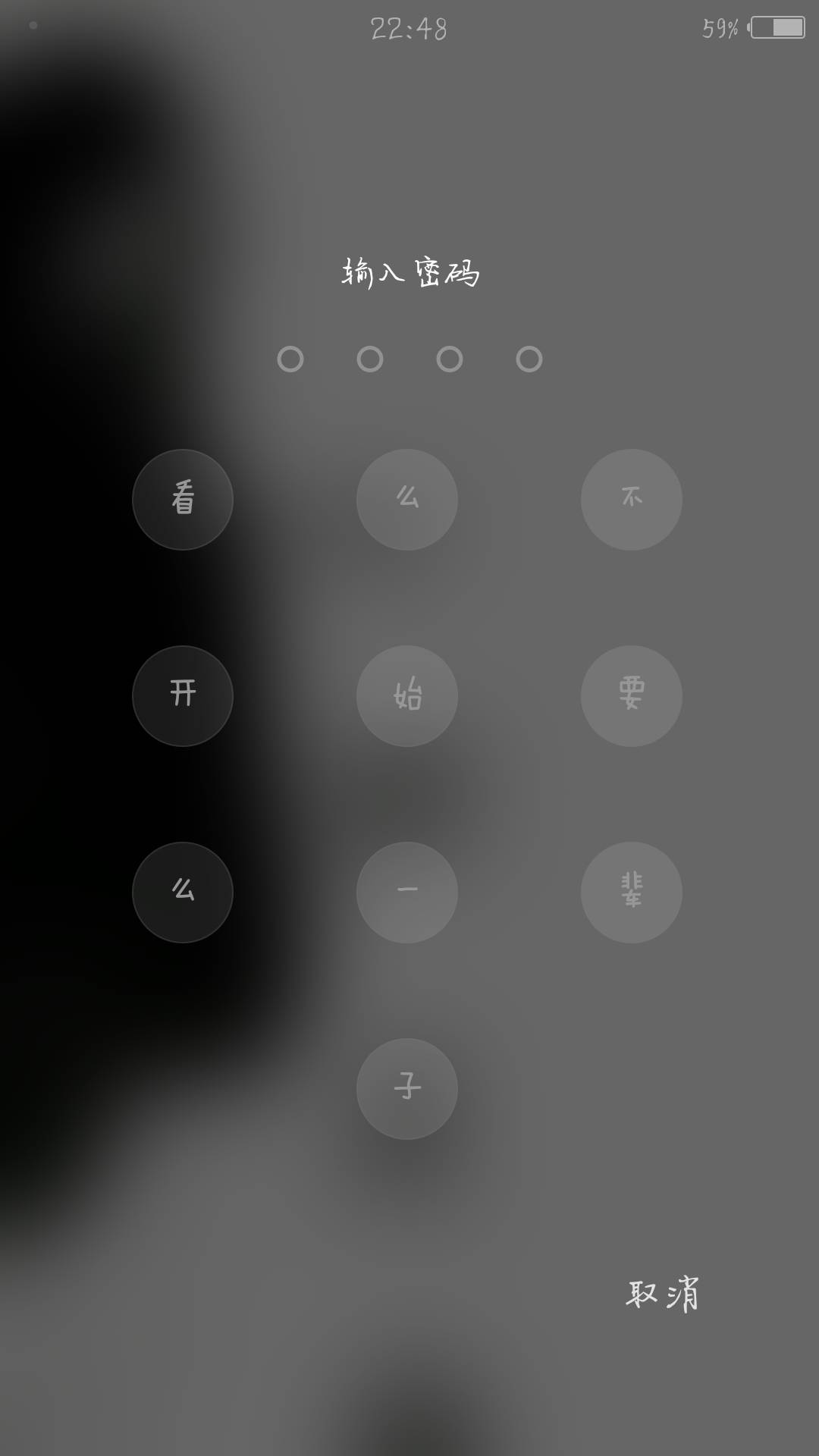
Task: Select the 始 keypad key
Action: click(x=407, y=696)
